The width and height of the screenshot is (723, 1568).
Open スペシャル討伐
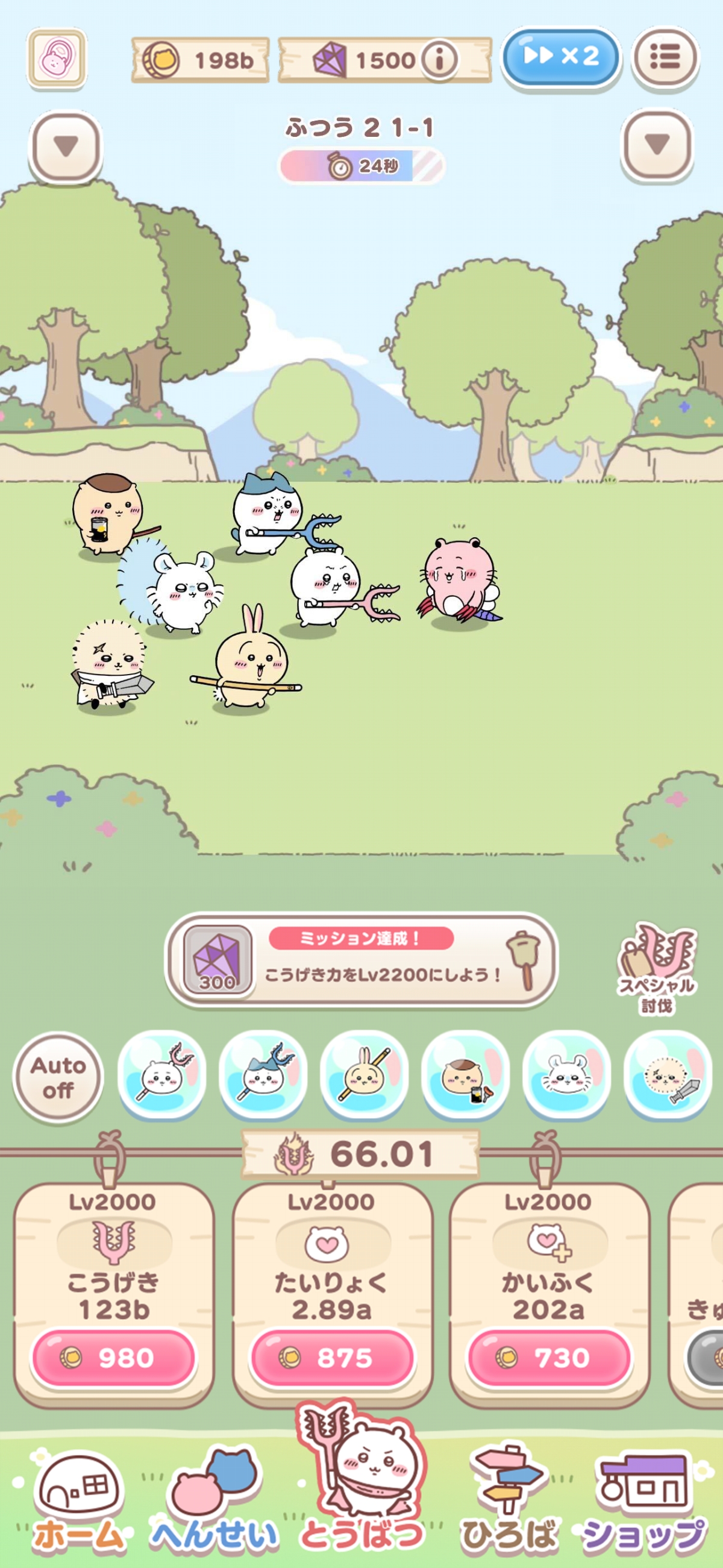[656, 967]
